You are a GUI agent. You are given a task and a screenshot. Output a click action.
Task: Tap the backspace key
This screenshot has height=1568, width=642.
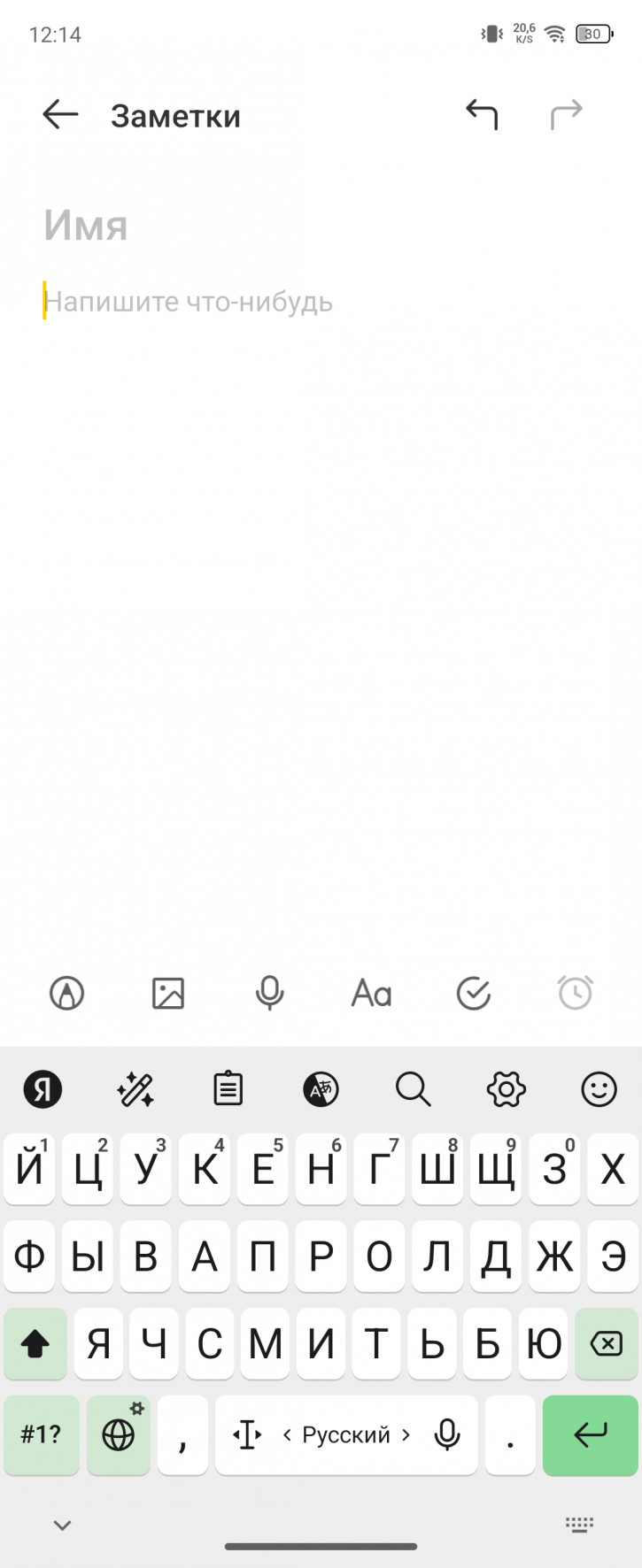pyautogui.click(x=606, y=1345)
